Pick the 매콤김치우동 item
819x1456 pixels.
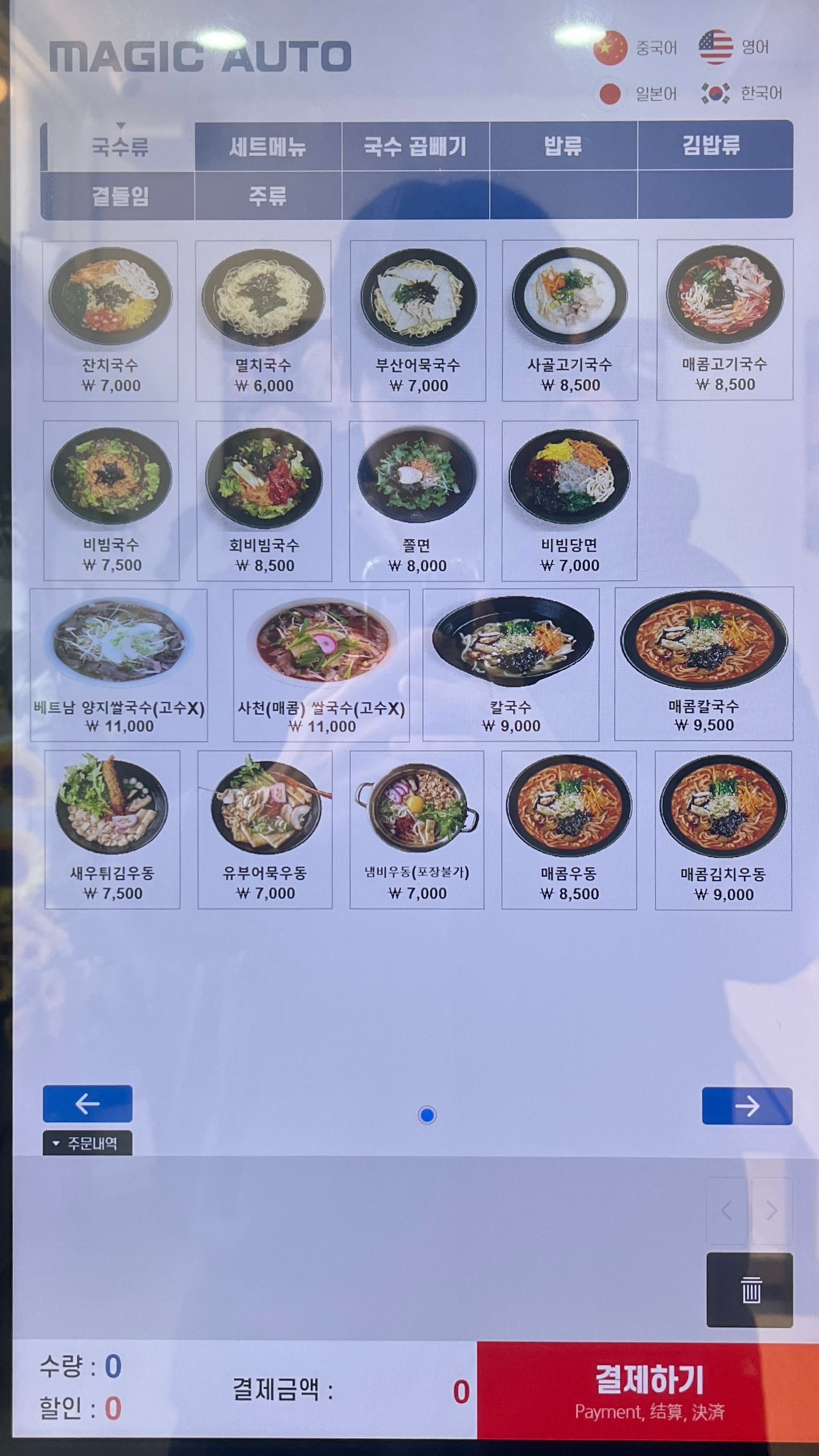coord(723,830)
